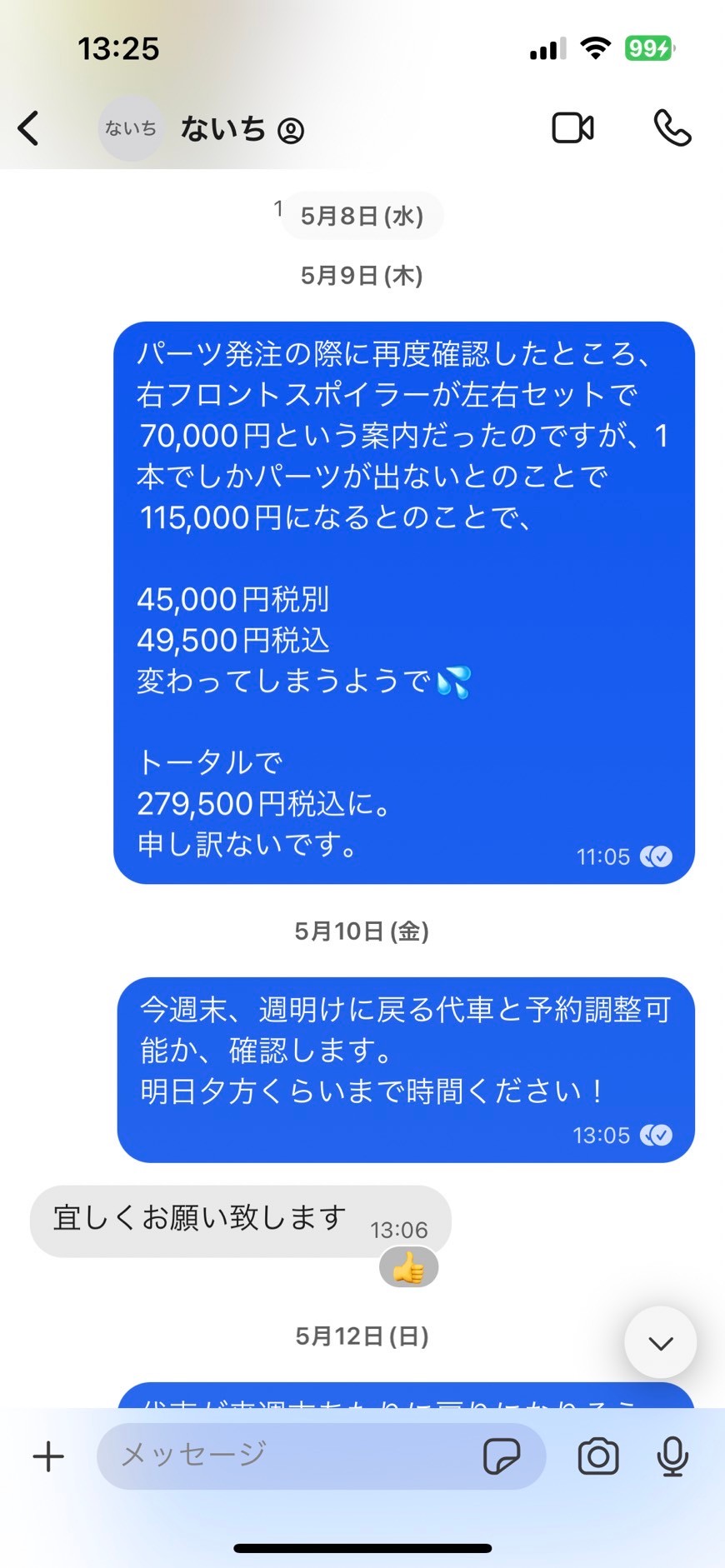Viewport: 725px width, 1568px height.
Task: Open the sticker picker in the message field
Action: tap(502, 1456)
